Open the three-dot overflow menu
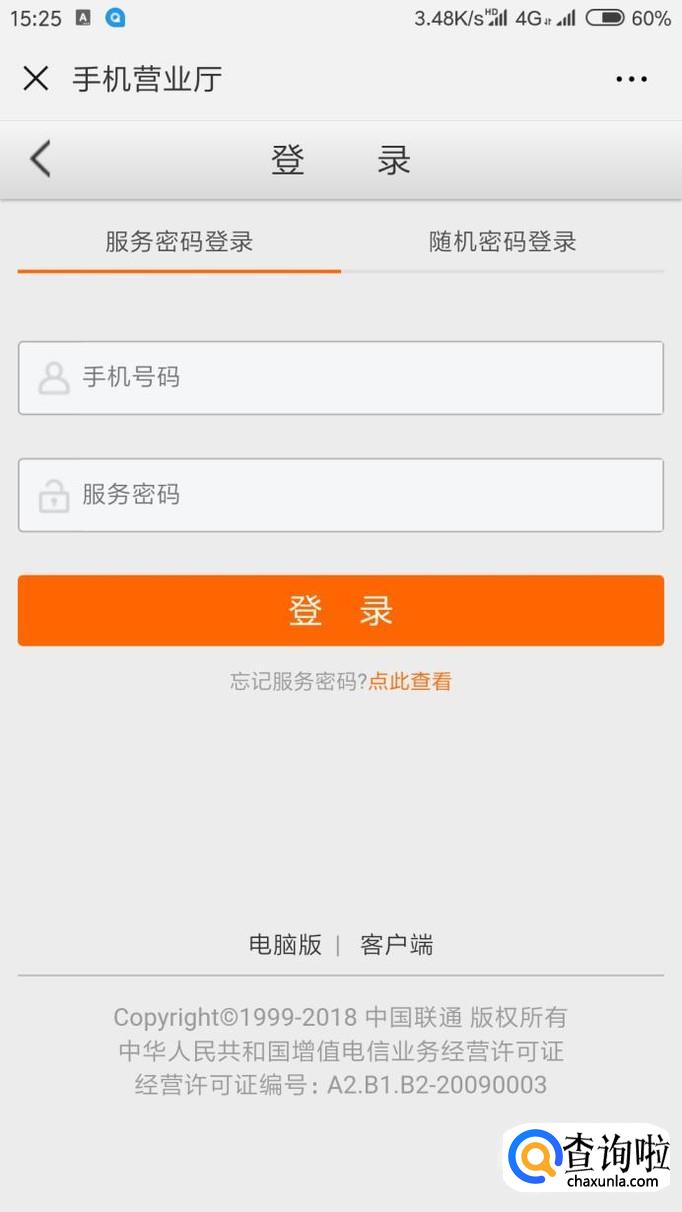 (631, 79)
